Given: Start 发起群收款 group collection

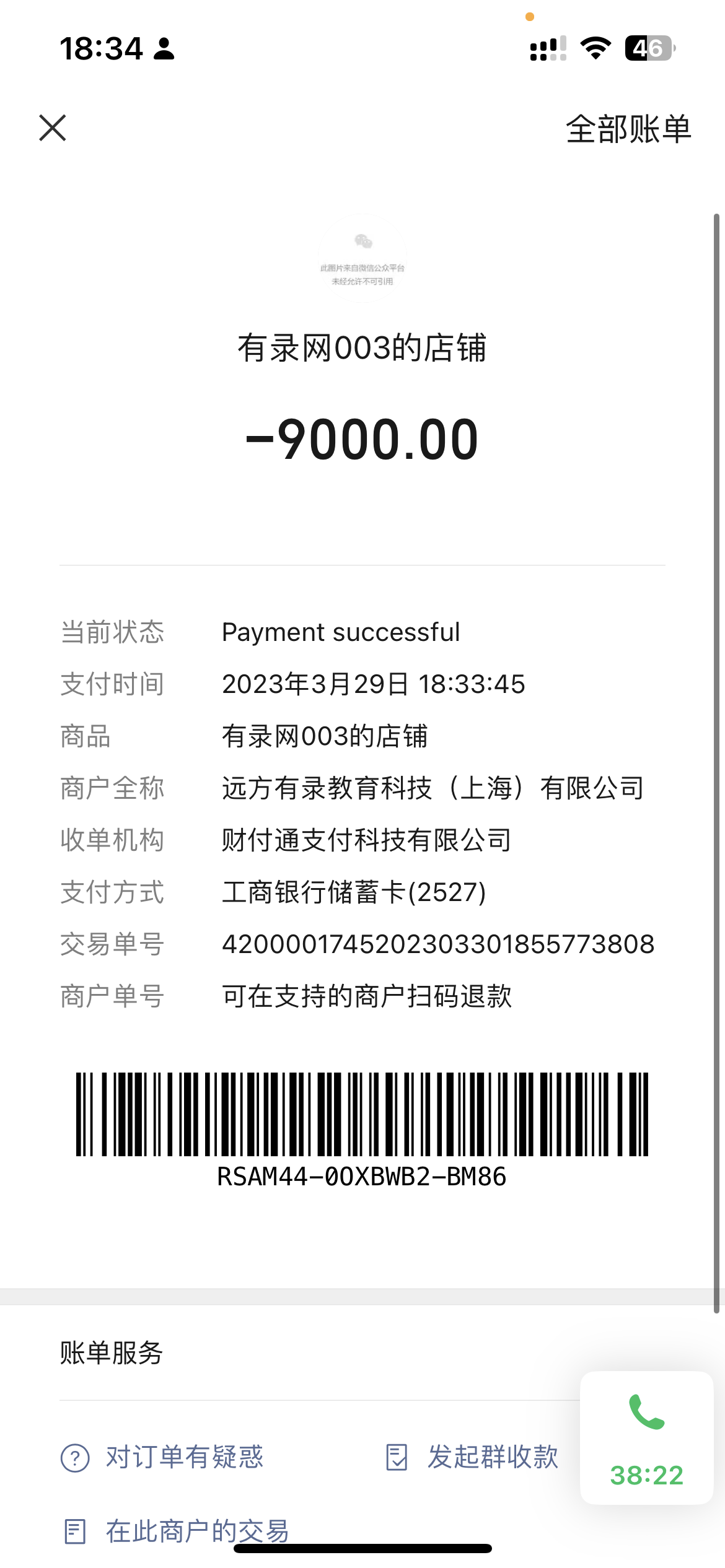Looking at the screenshot, I should pos(472,1457).
